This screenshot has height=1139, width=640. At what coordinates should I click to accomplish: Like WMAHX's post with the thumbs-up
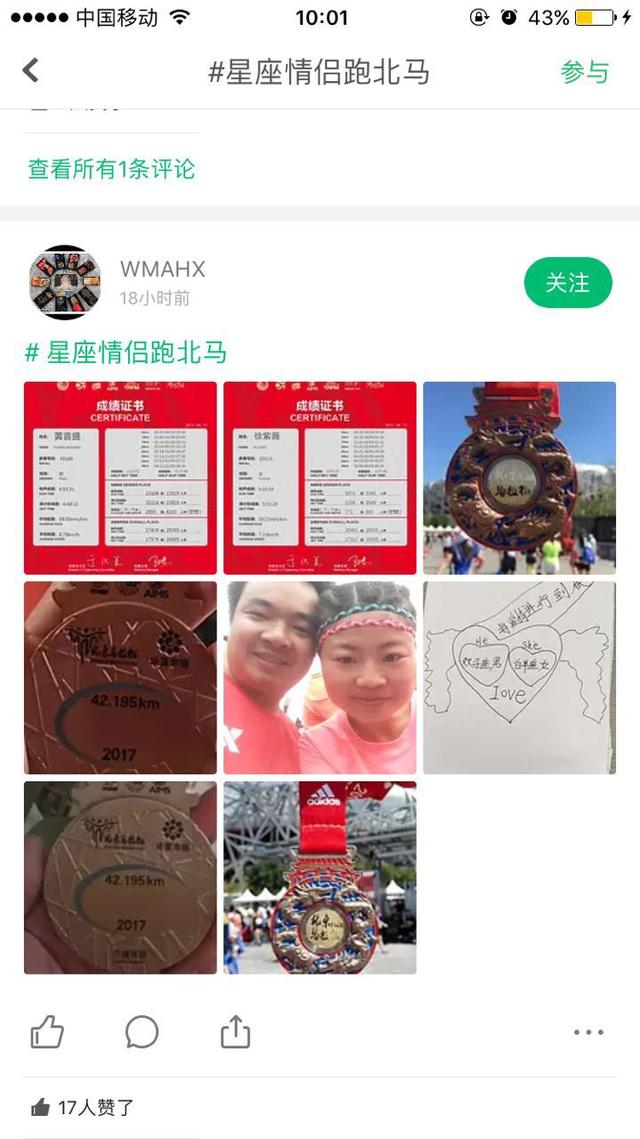coord(47,1031)
